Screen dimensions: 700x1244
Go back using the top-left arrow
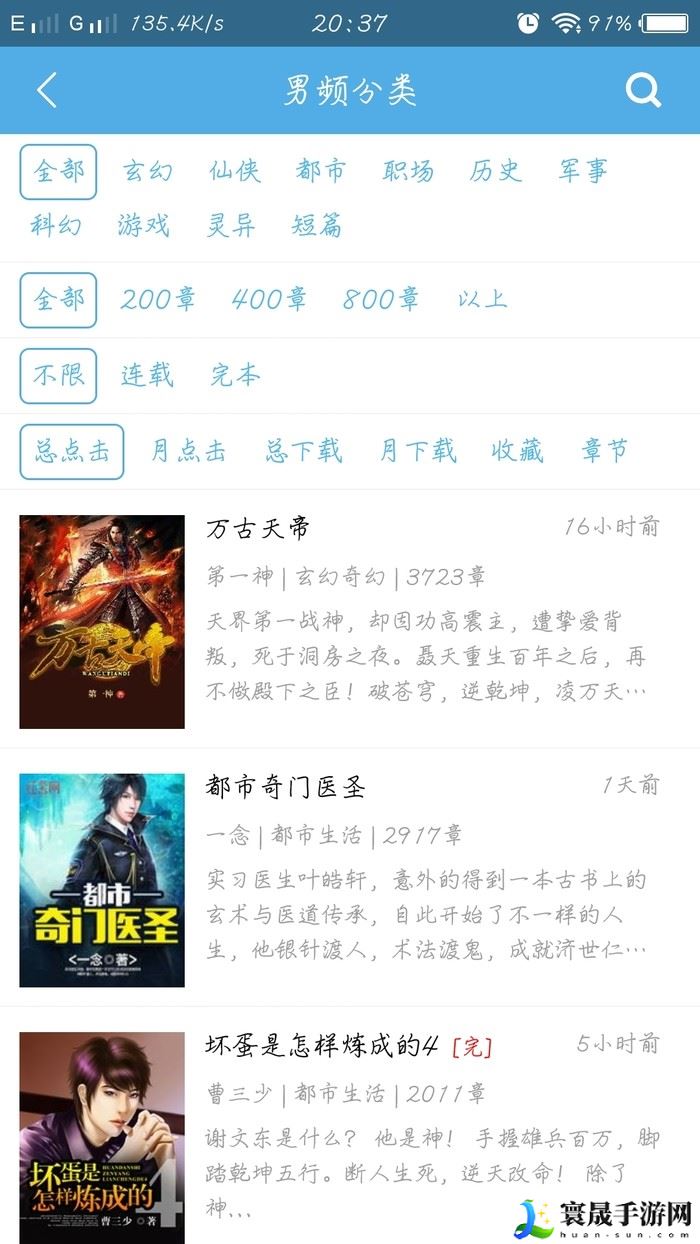pos(47,91)
